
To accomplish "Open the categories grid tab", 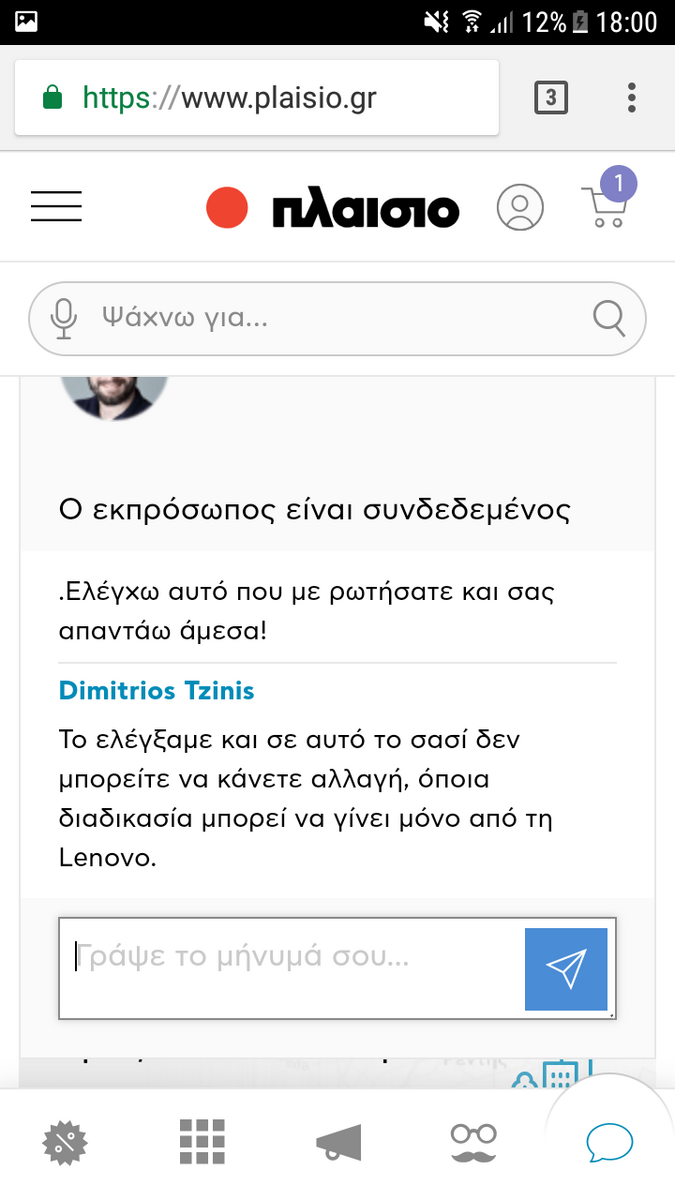I will coord(202,1139).
